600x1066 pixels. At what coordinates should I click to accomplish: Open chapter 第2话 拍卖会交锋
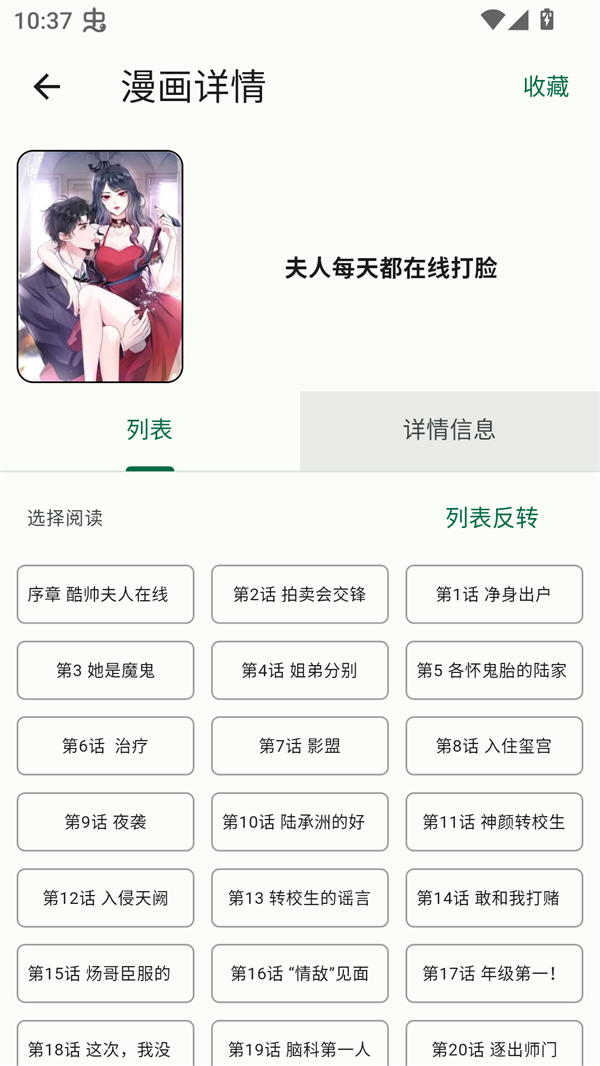299,594
